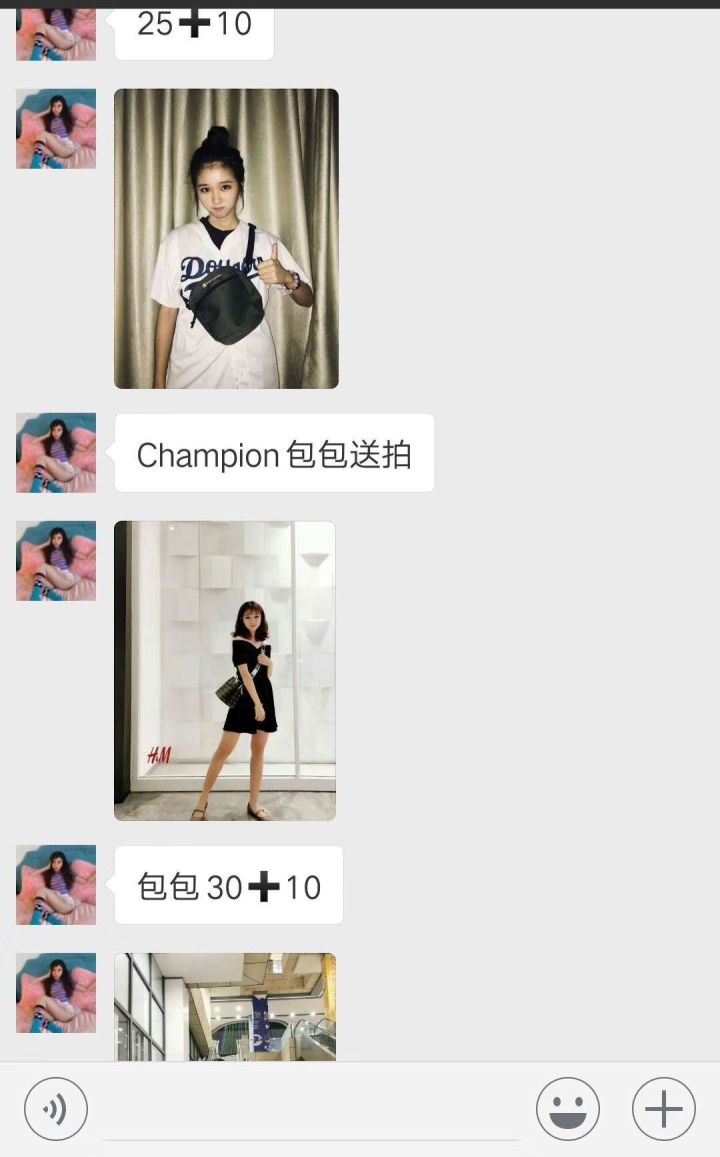Open sender's avatar beside Champion 包包送拍
The height and width of the screenshot is (1157, 720).
click(56, 453)
